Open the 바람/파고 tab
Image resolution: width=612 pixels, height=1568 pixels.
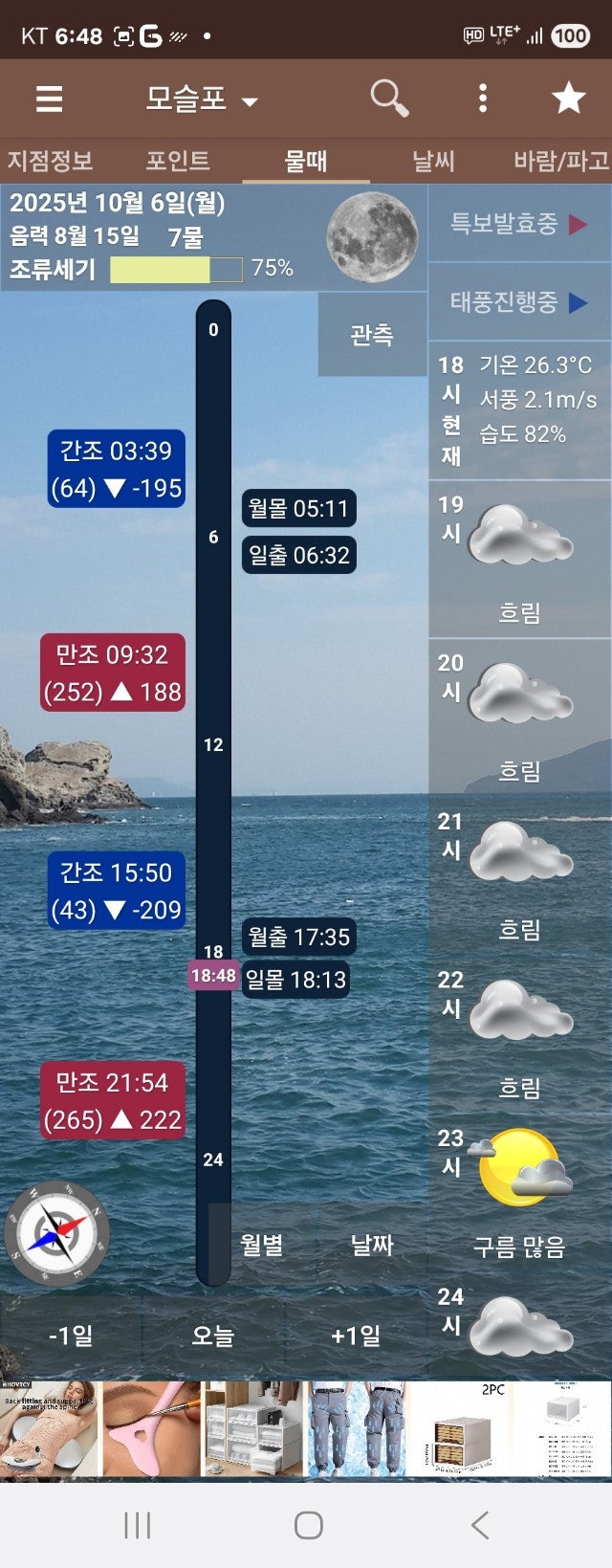pos(561,161)
